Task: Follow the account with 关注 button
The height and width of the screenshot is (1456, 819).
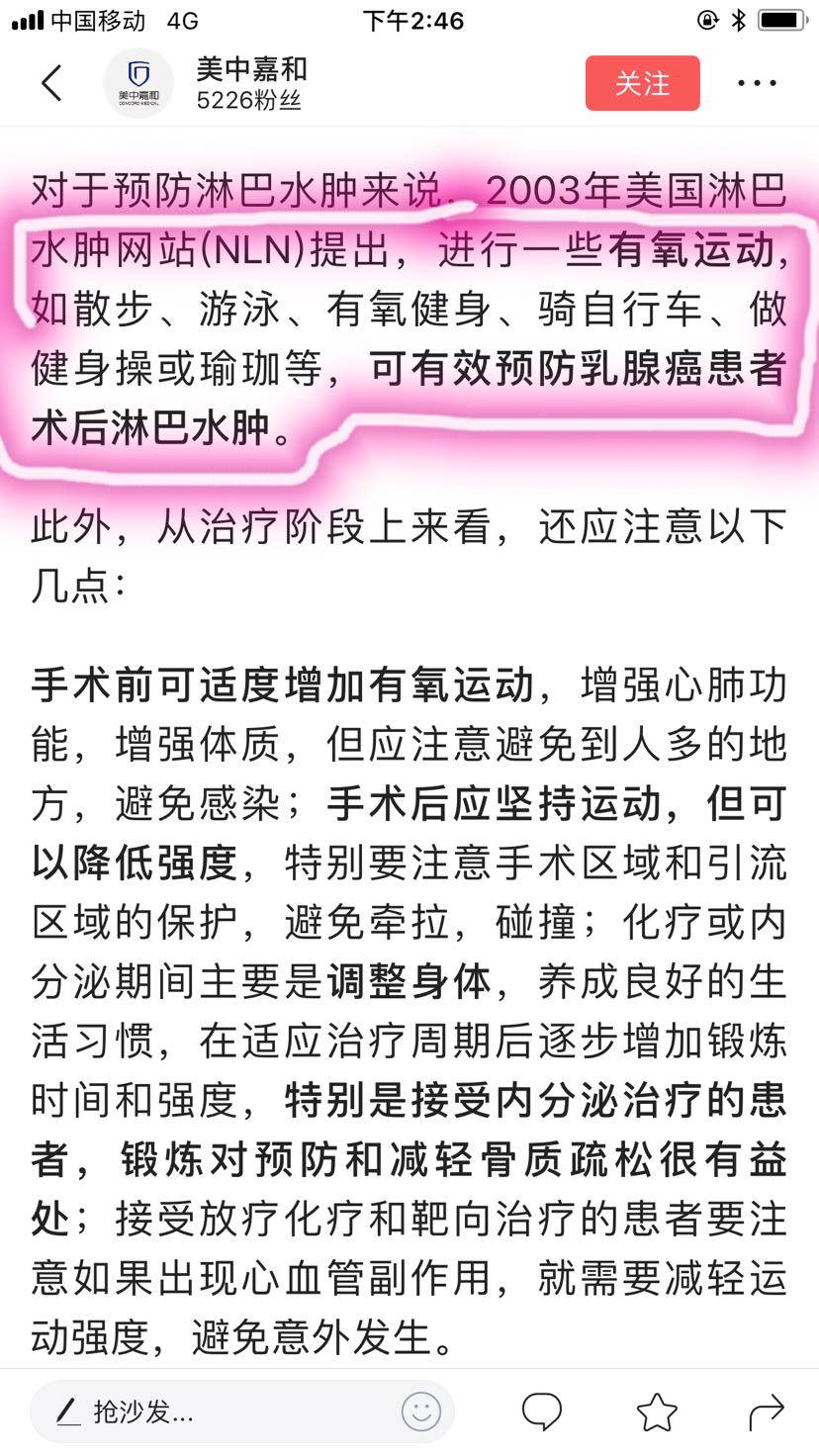Action: [642, 83]
